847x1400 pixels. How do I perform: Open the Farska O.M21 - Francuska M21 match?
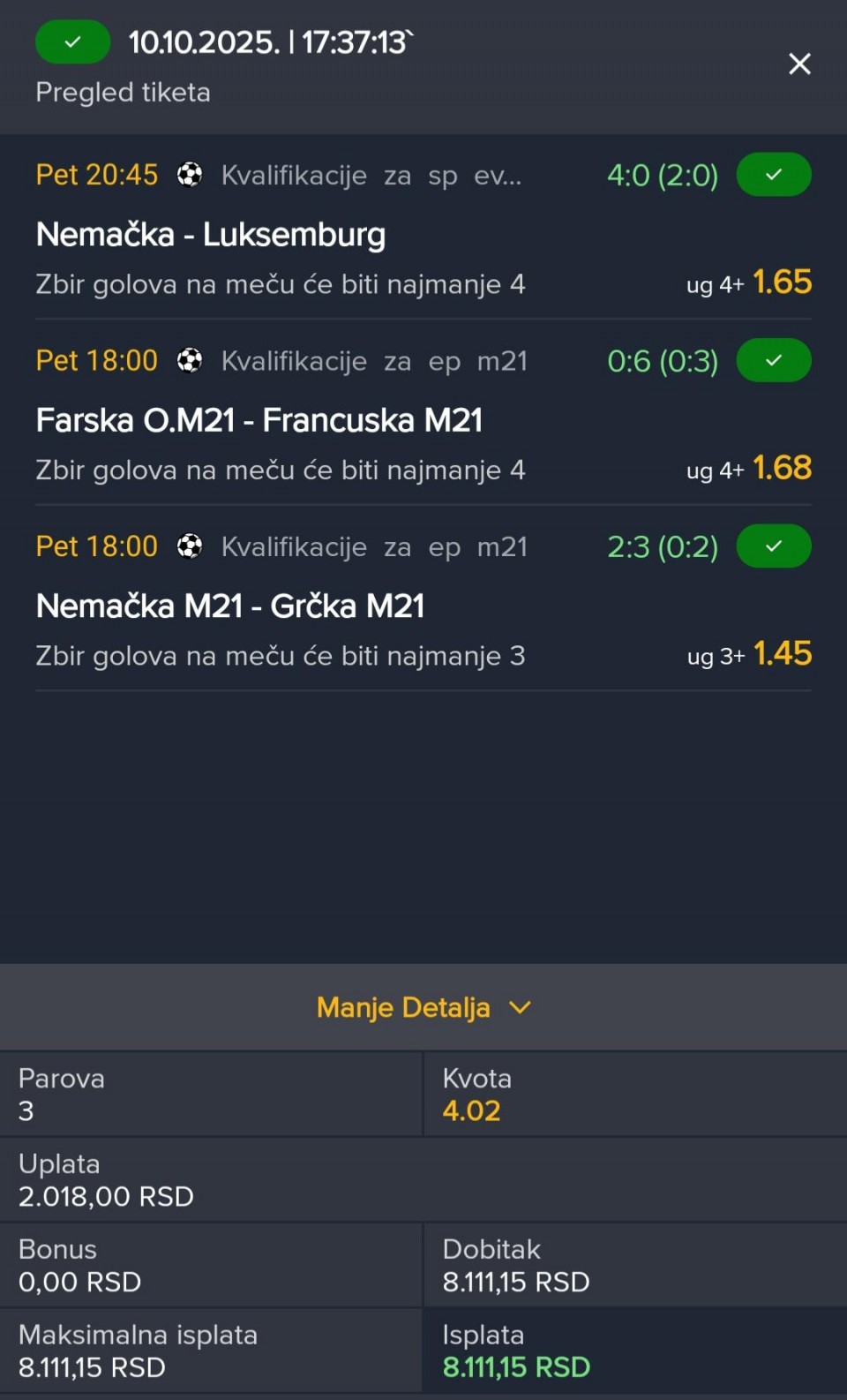click(x=259, y=420)
